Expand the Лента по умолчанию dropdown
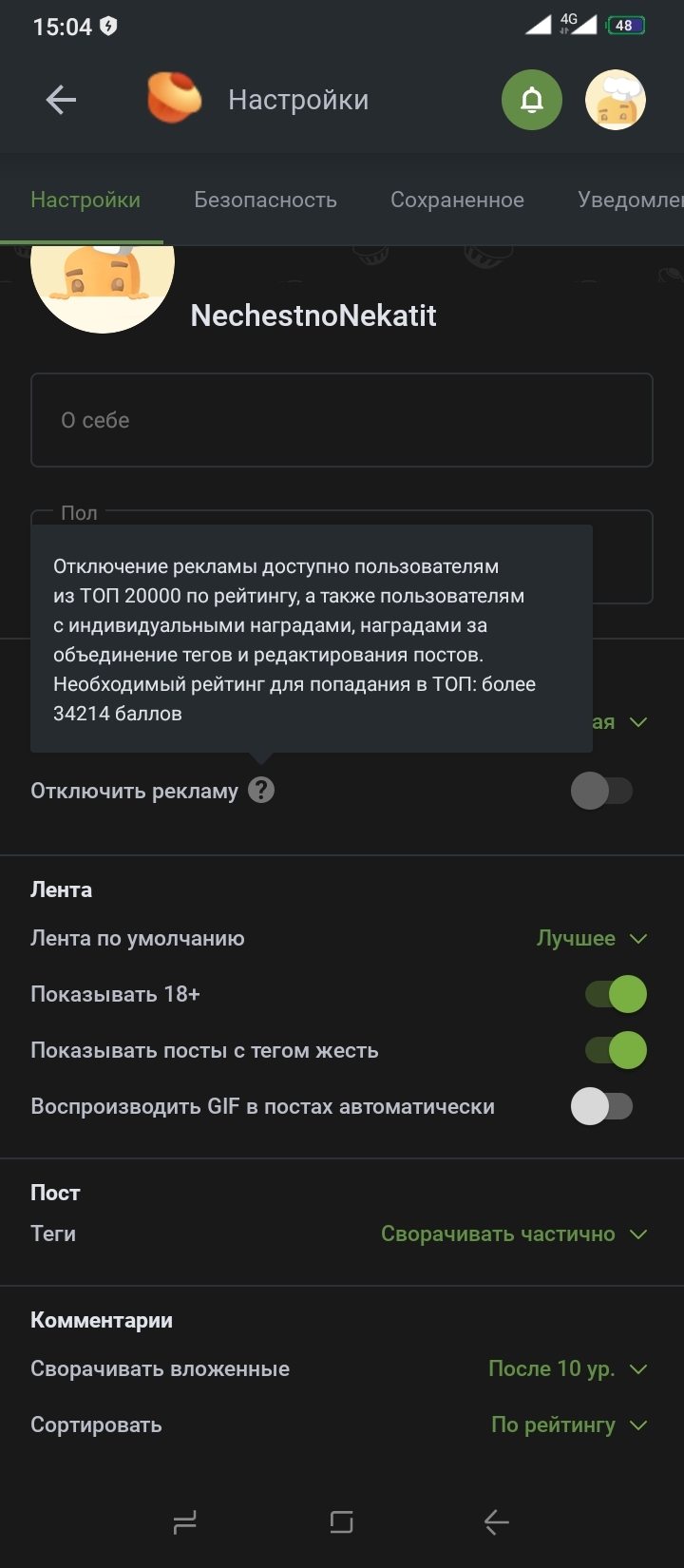The width and height of the screenshot is (684, 1568). click(592, 938)
